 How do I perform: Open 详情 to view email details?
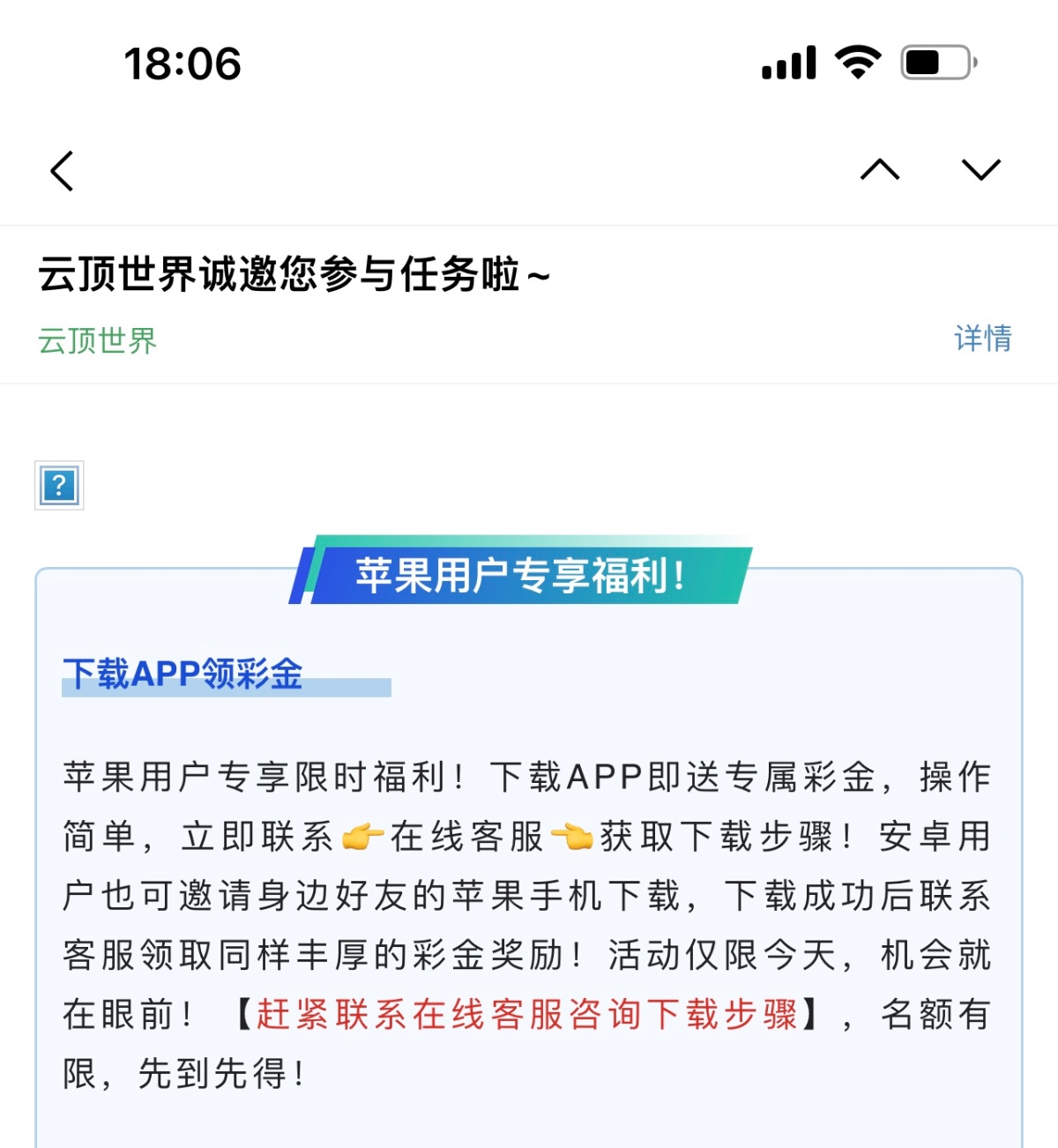click(x=982, y=339)
